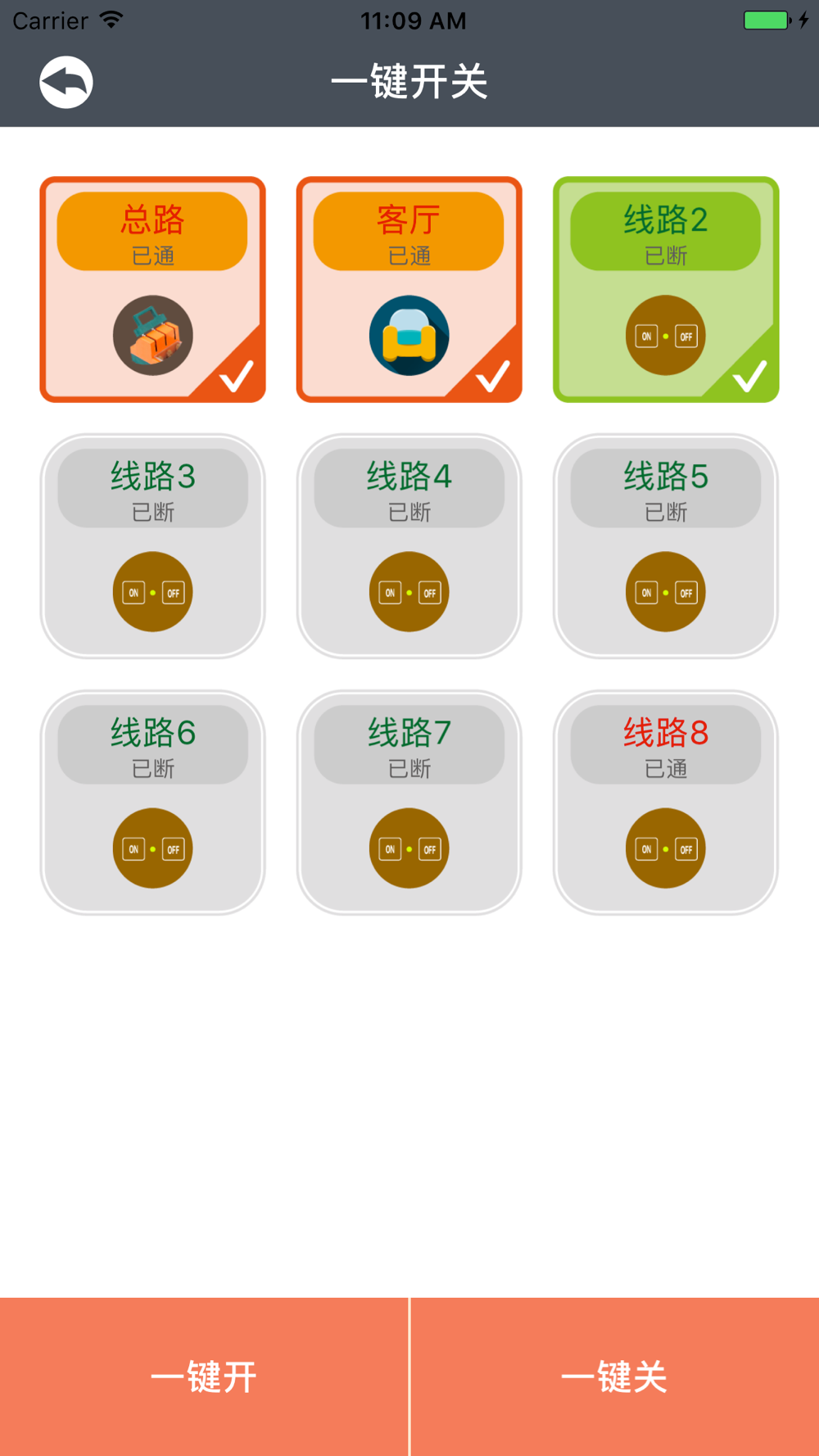819x1456 pixels.
Task: Select the 线路3 card
Action: pos(153,546)
